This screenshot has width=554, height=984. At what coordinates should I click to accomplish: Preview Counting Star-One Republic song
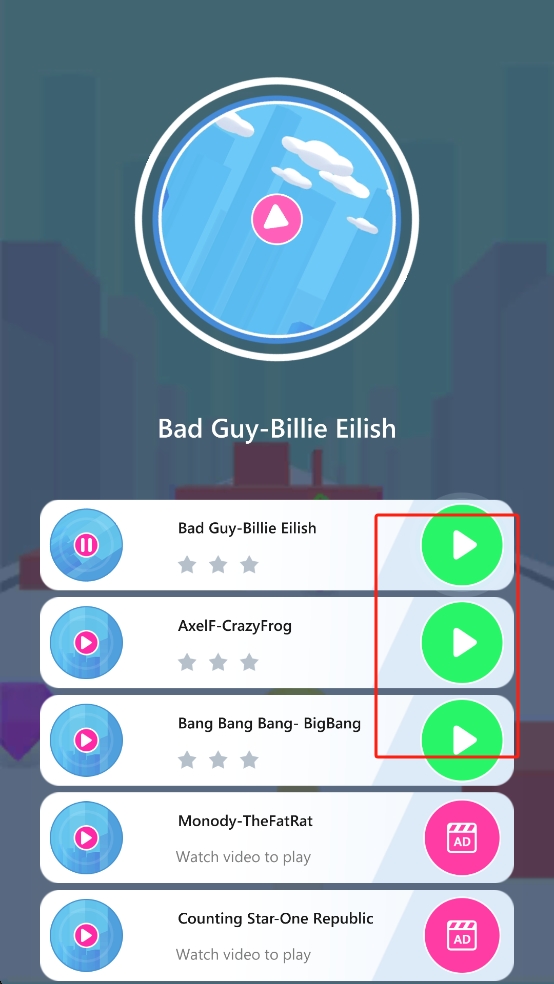[x=86, y=935]
